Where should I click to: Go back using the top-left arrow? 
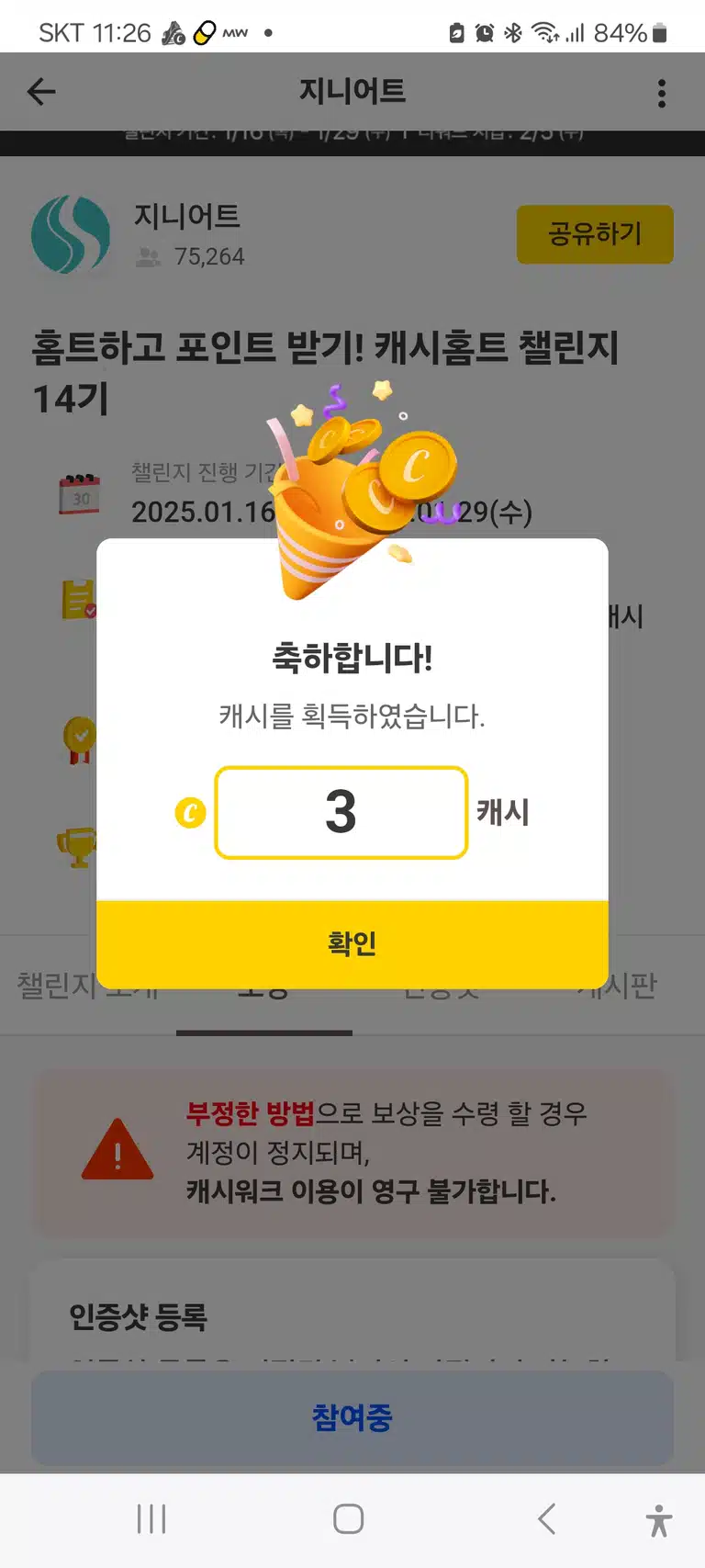pyautogui.click(x=41, y=92)
